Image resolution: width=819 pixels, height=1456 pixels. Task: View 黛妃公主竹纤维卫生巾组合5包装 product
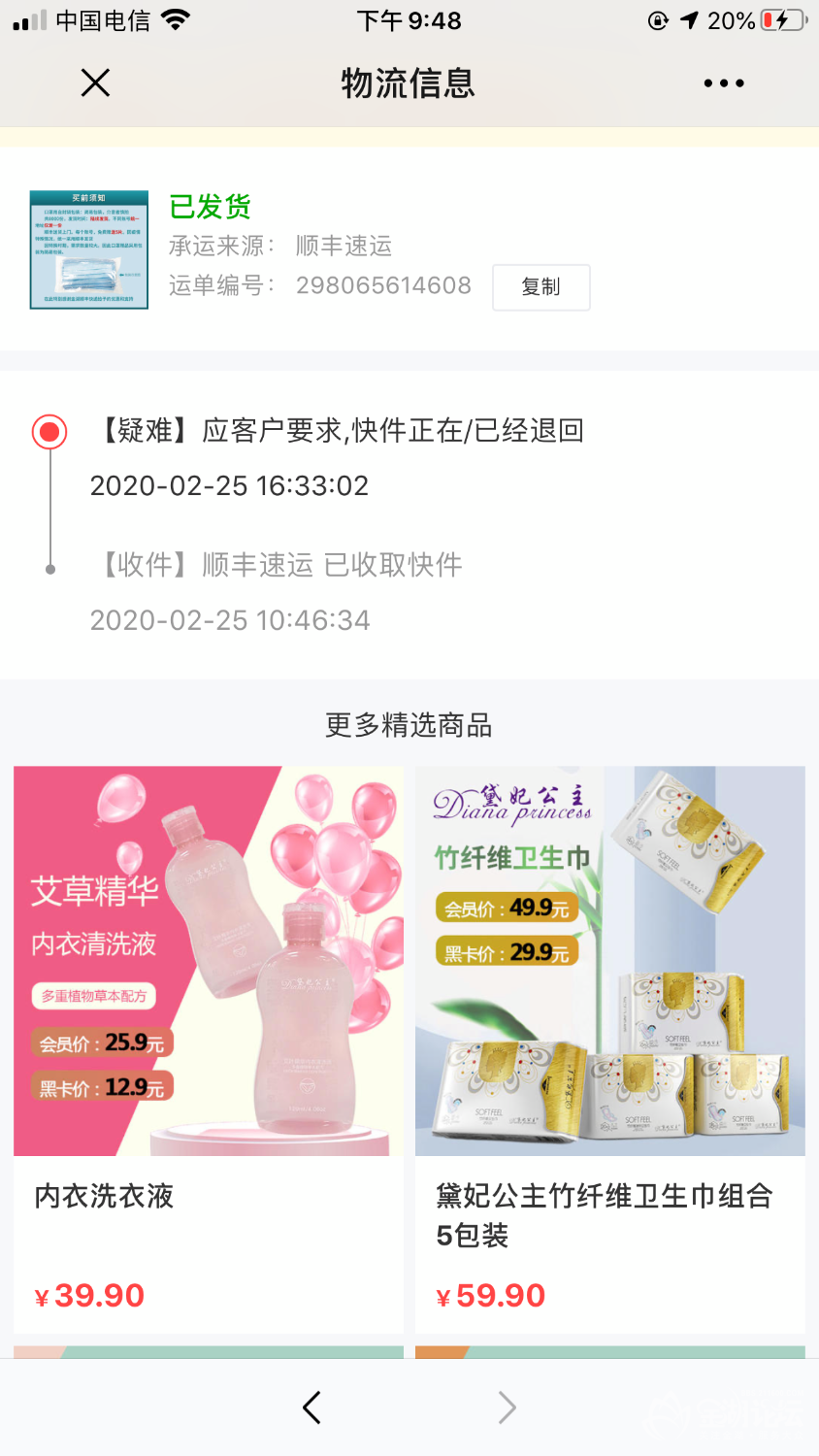coord(610,1048)
